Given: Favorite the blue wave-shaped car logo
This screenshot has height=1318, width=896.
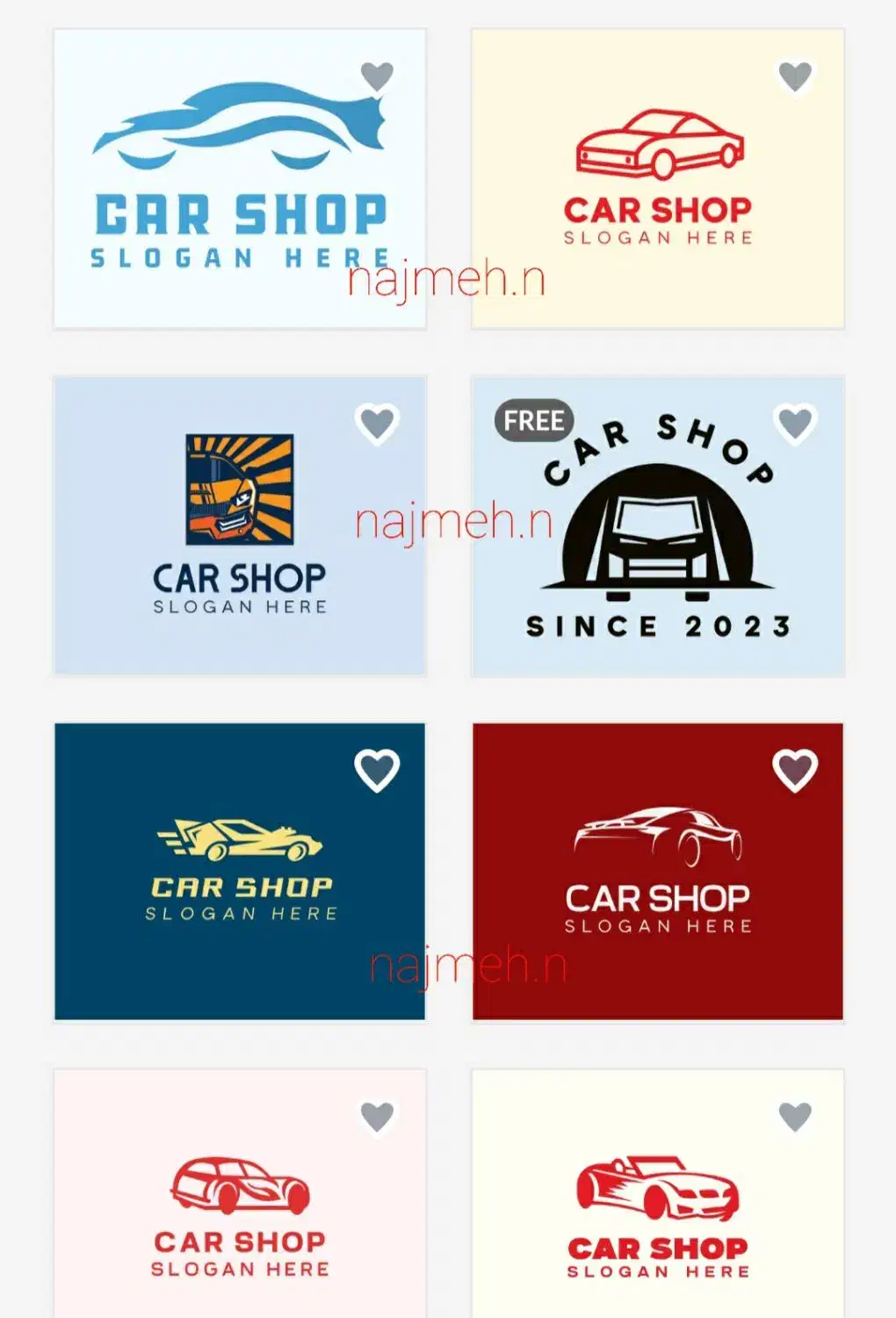Looking at the screenshot, I should point(377,76).
